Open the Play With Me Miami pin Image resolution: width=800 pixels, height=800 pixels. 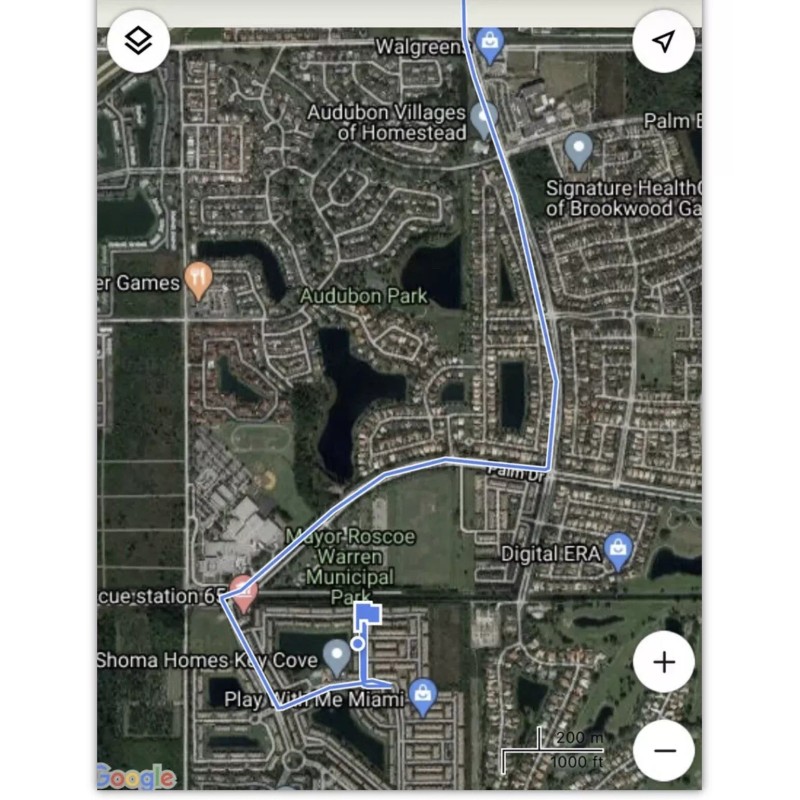click(424, 695)
